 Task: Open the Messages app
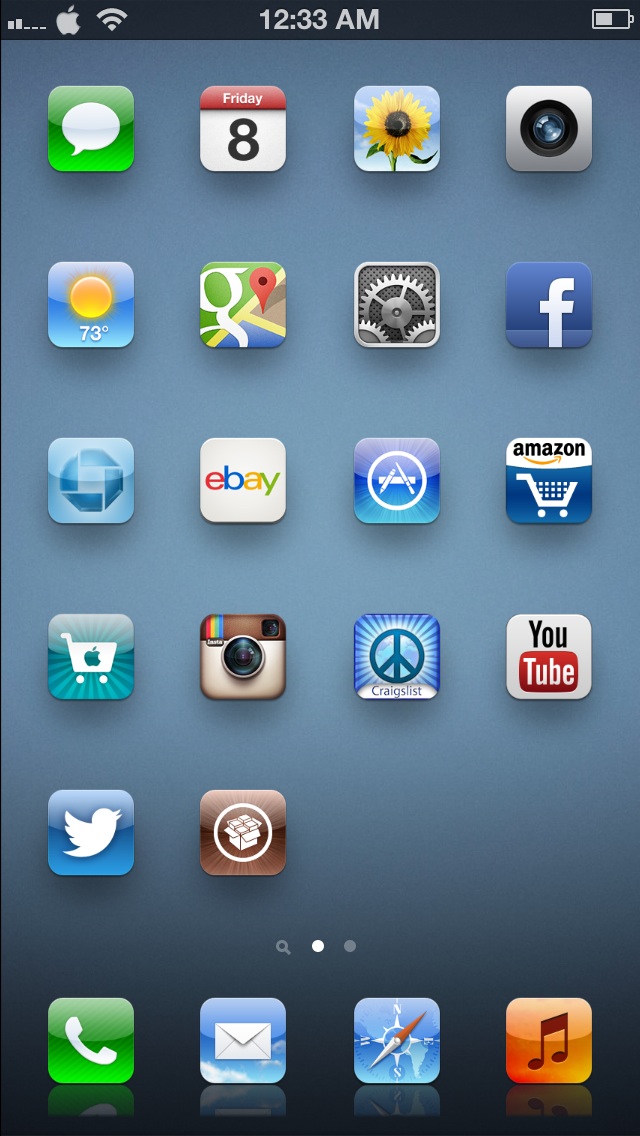[91, 129]
